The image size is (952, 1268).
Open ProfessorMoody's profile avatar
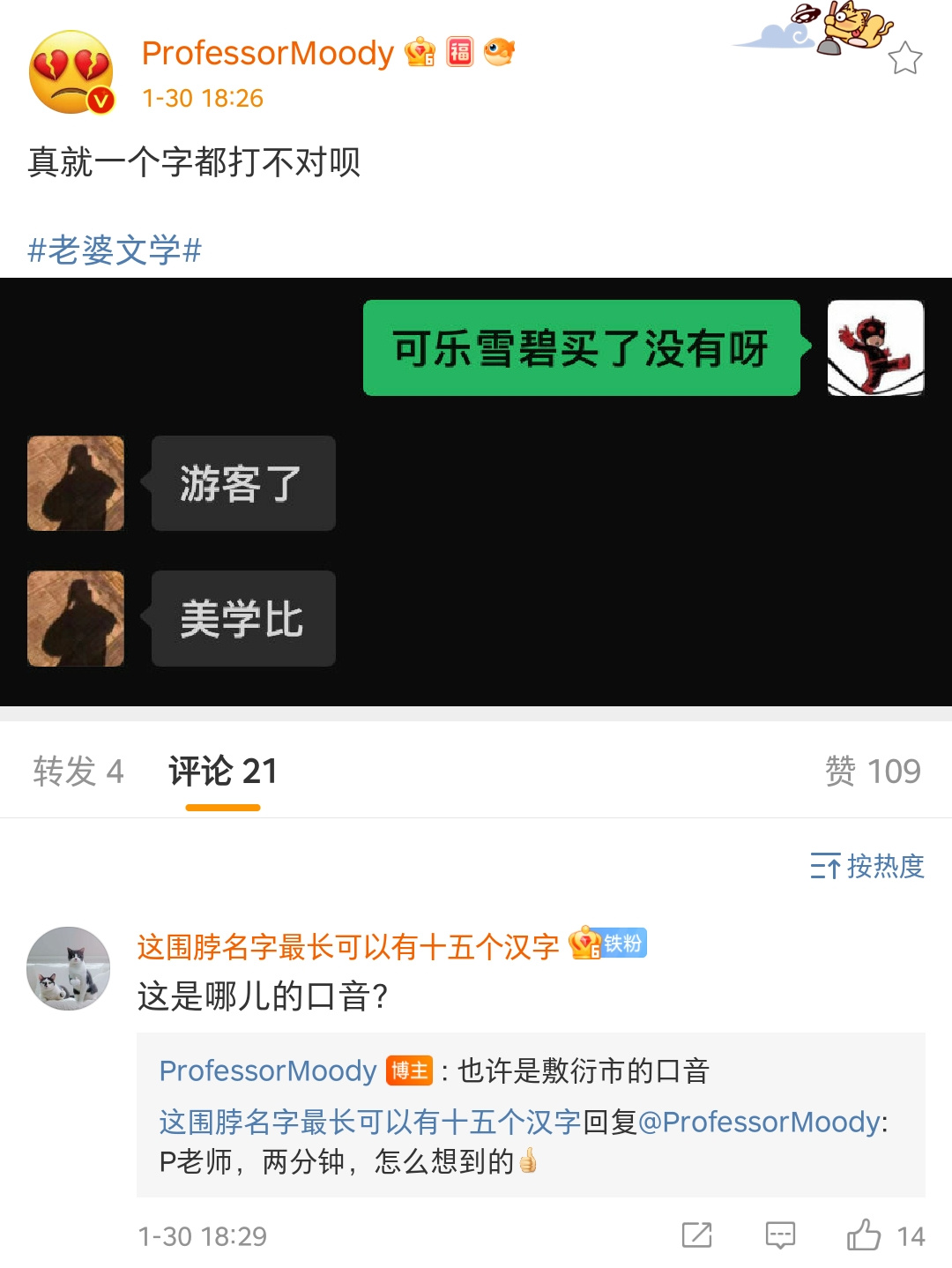click(x=71, y=72)
